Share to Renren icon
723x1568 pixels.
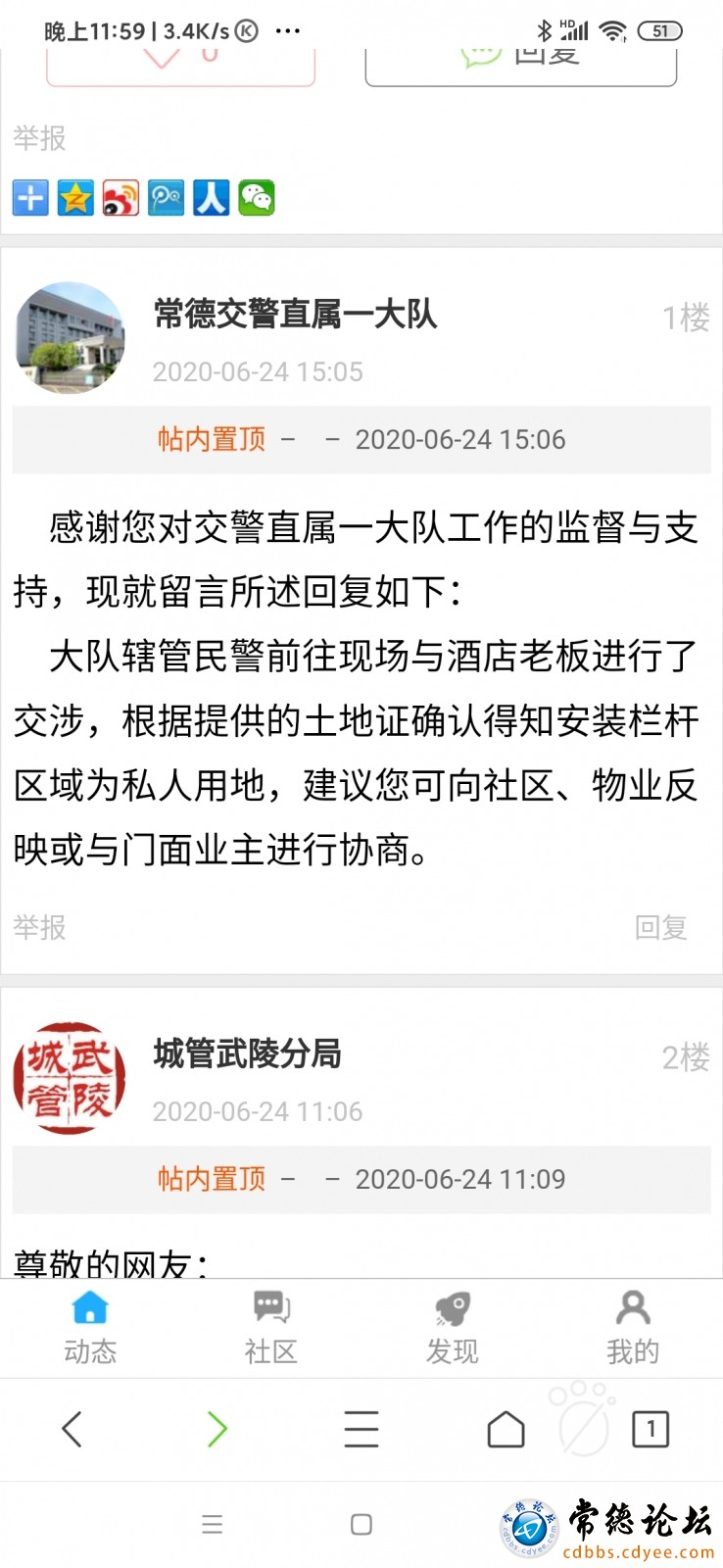(211, 198)
